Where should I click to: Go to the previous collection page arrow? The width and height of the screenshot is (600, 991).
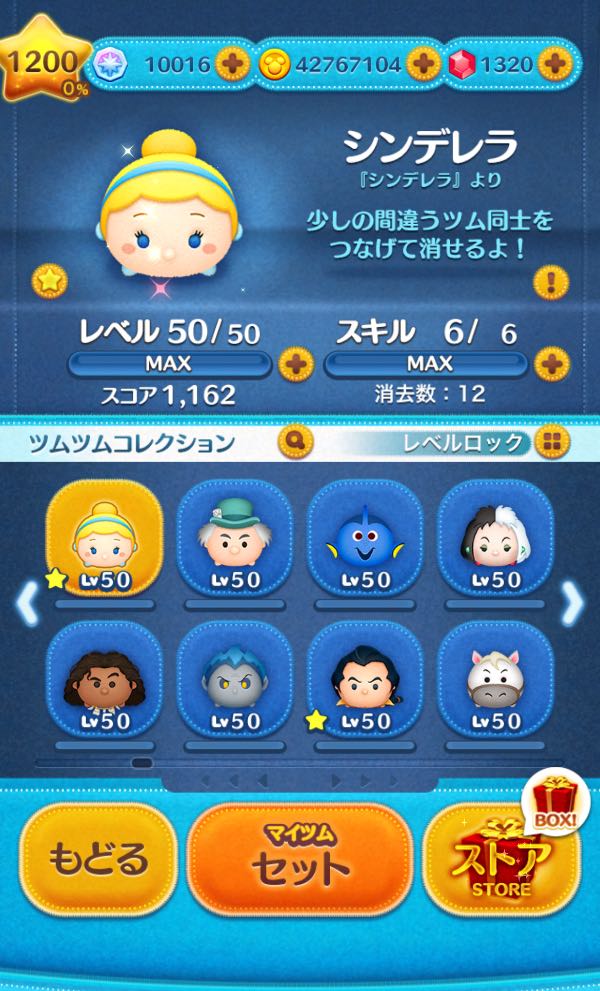[28, 602]
